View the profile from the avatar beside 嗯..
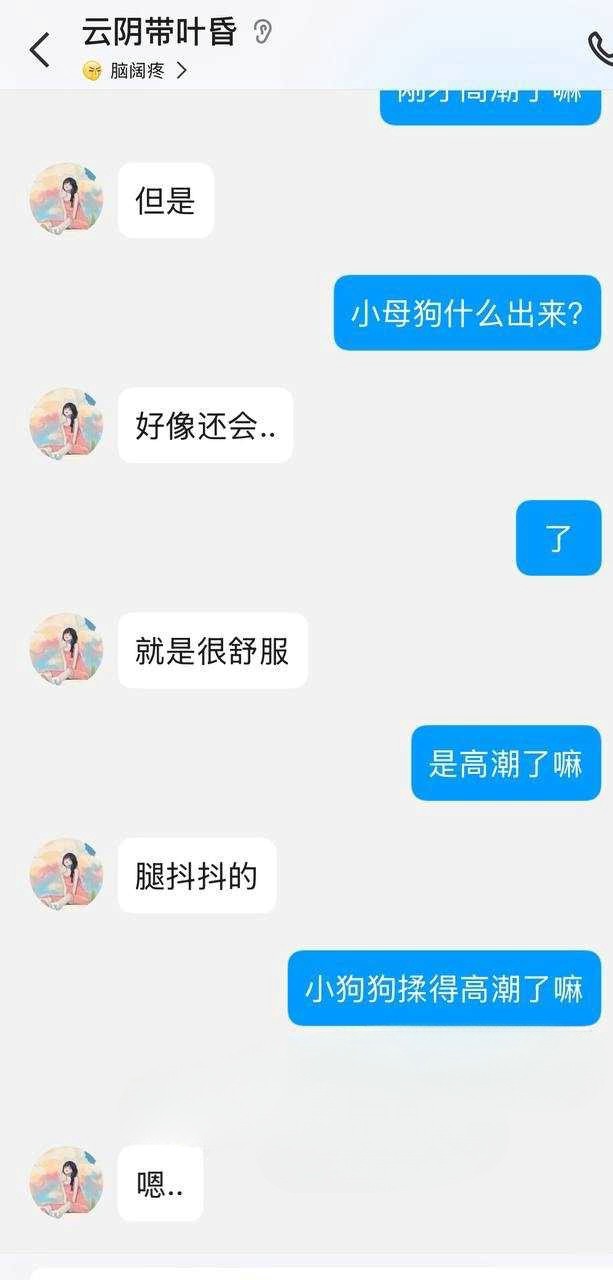 click(x=67, y=1183)
